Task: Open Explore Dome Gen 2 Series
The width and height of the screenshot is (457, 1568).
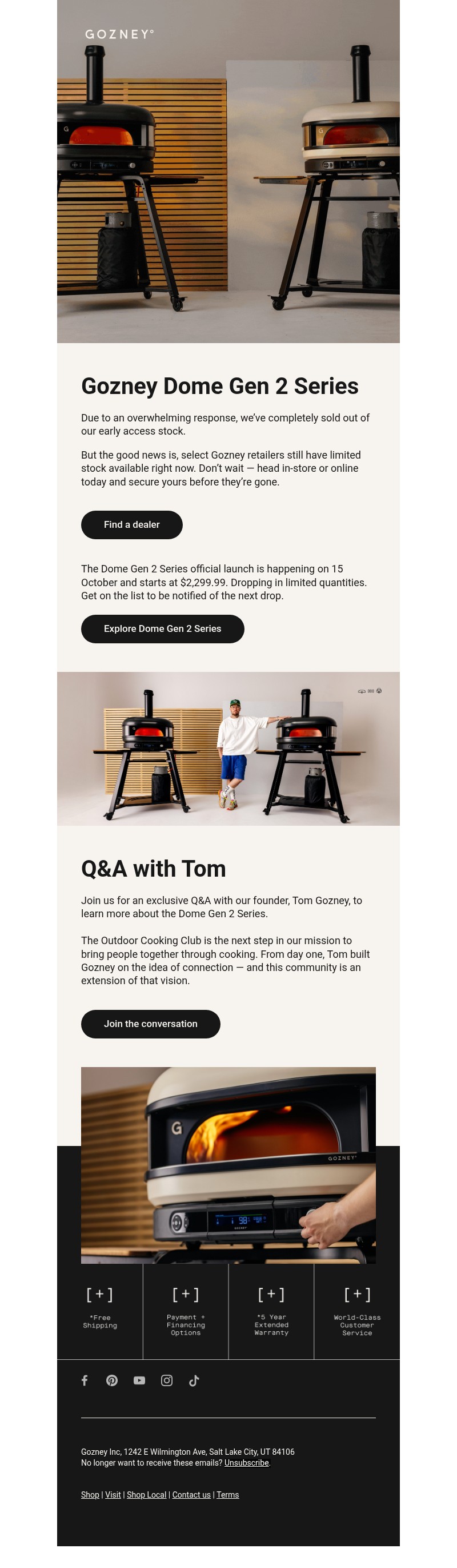Action: pyautogui.click(x=162, y=628)
